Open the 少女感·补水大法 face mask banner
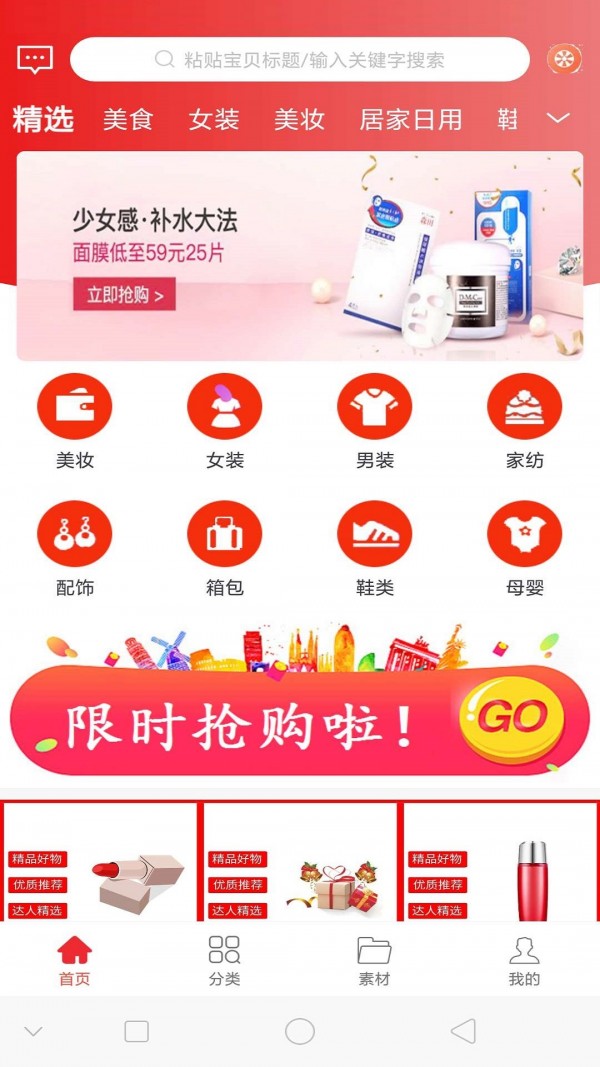Screen dimensions: 600x1067 tap(299, 256)
